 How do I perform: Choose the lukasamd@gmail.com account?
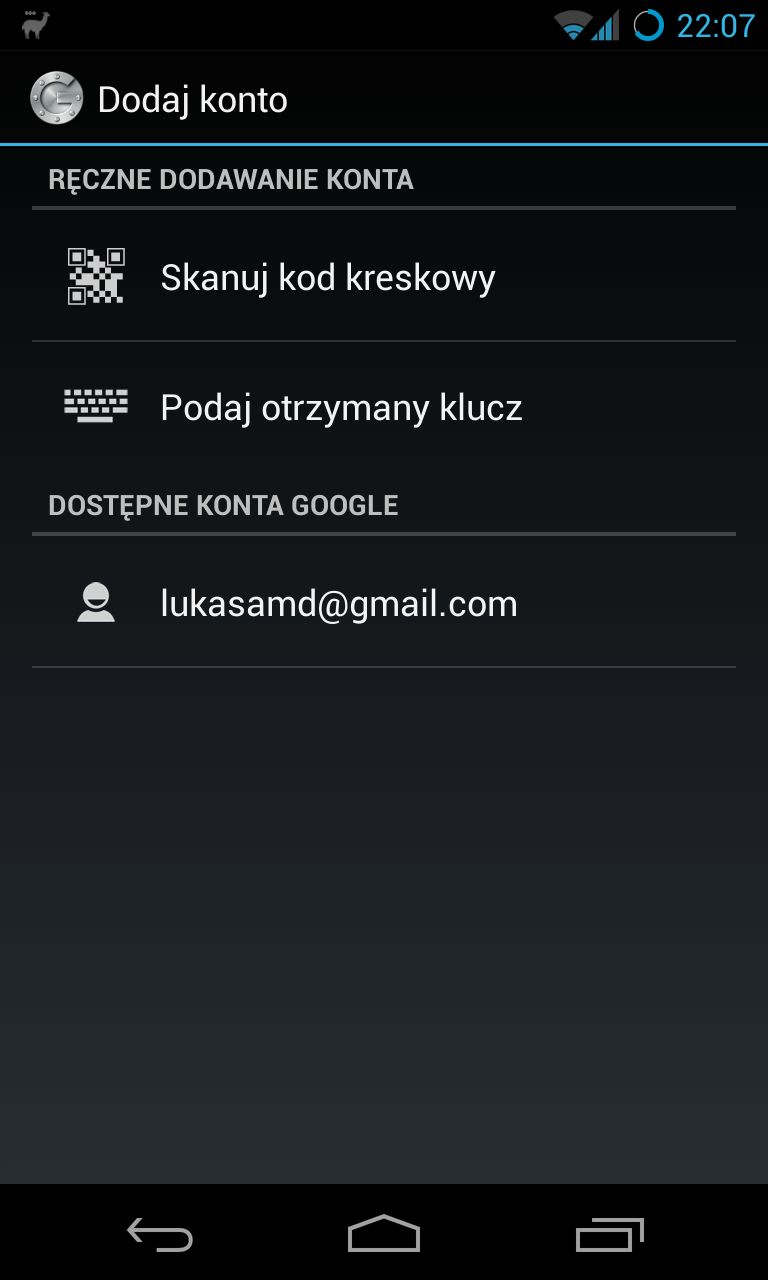click(384, 603)
